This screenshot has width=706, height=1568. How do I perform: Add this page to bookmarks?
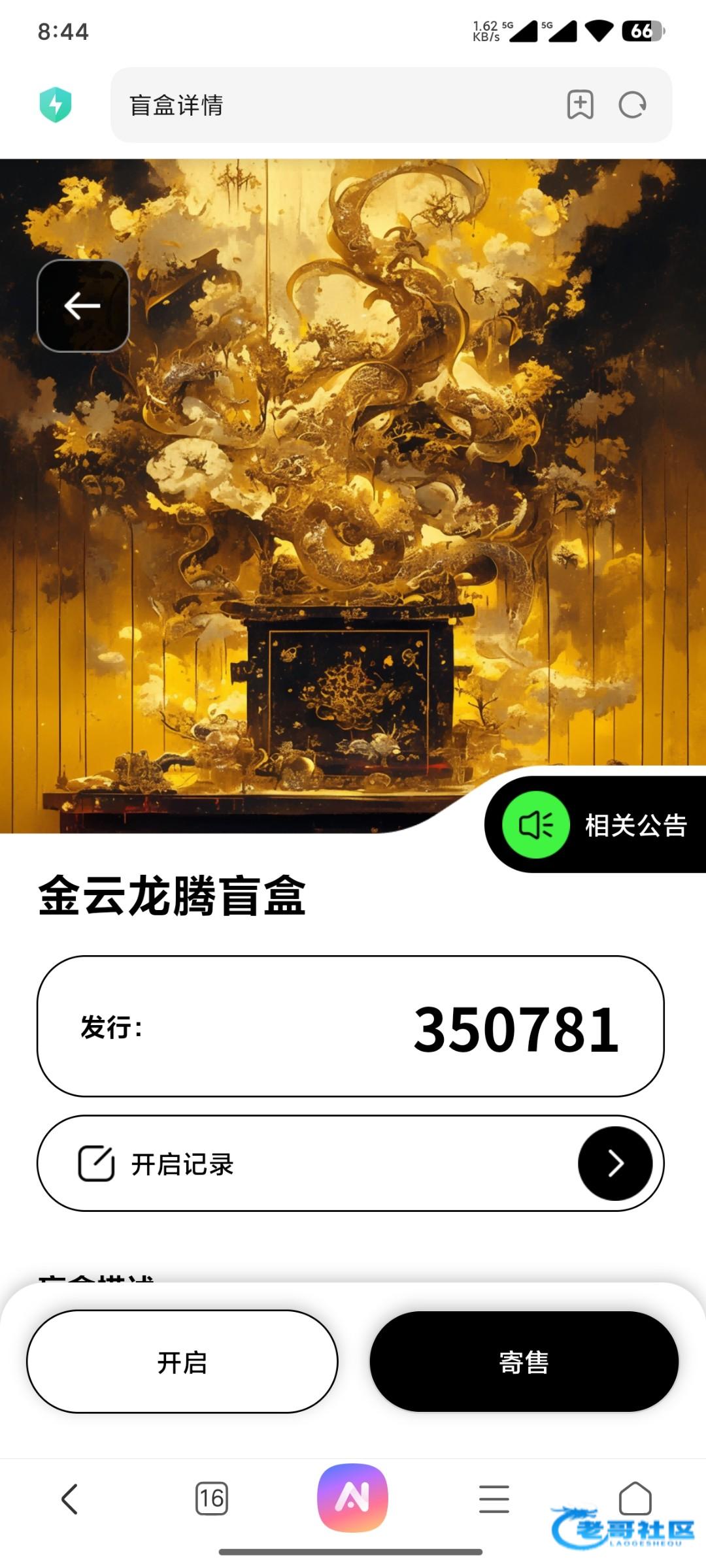(580, 105)
